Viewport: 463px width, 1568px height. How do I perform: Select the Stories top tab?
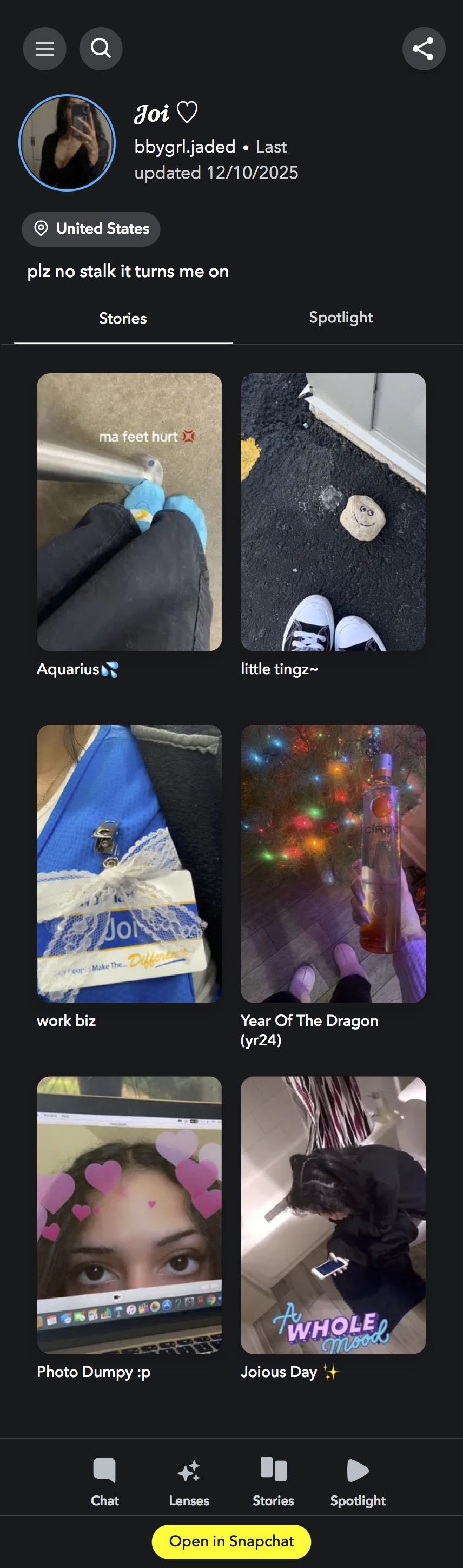pyautogui.click(x=123, y=318)
